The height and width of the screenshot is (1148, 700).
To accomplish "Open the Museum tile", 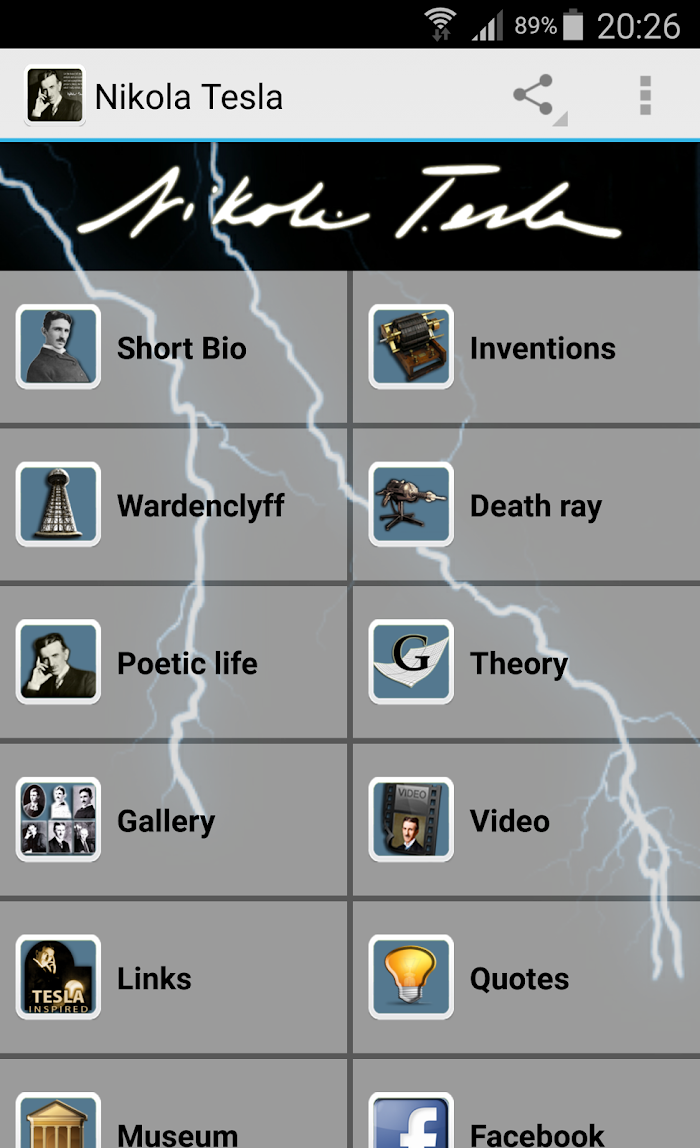I will (174, 1103).
